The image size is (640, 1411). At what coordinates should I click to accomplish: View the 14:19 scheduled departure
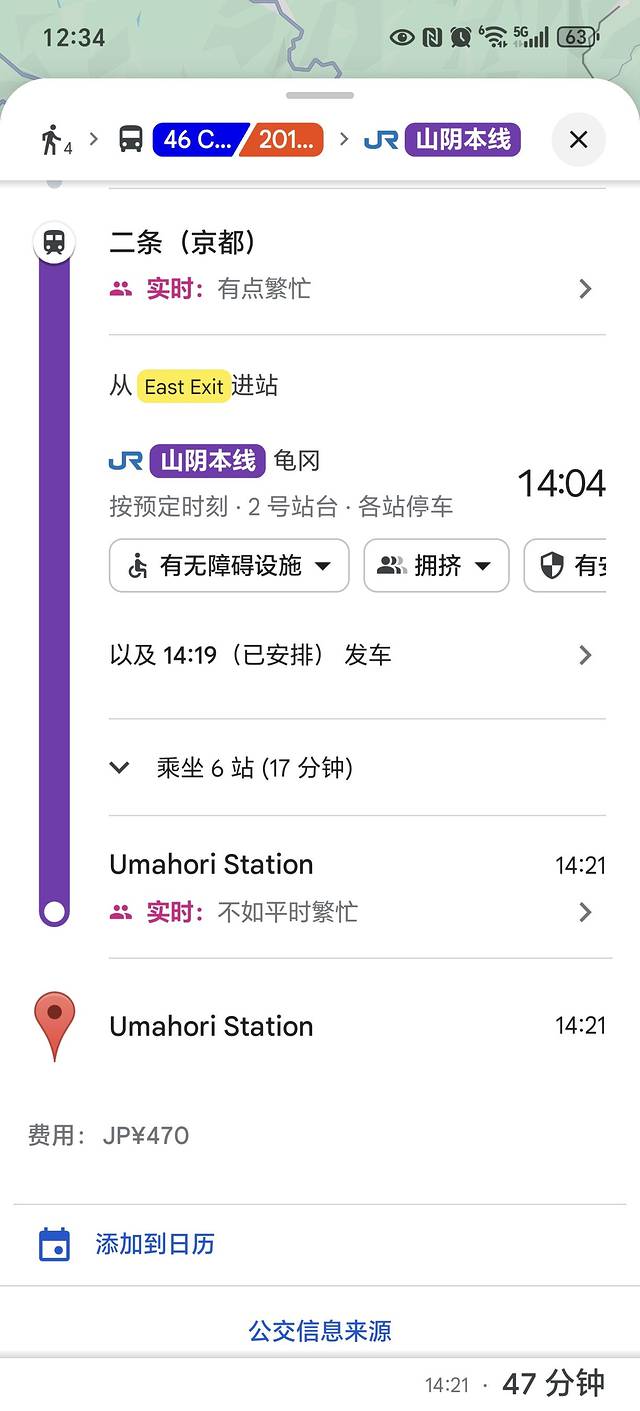(350, 656)
